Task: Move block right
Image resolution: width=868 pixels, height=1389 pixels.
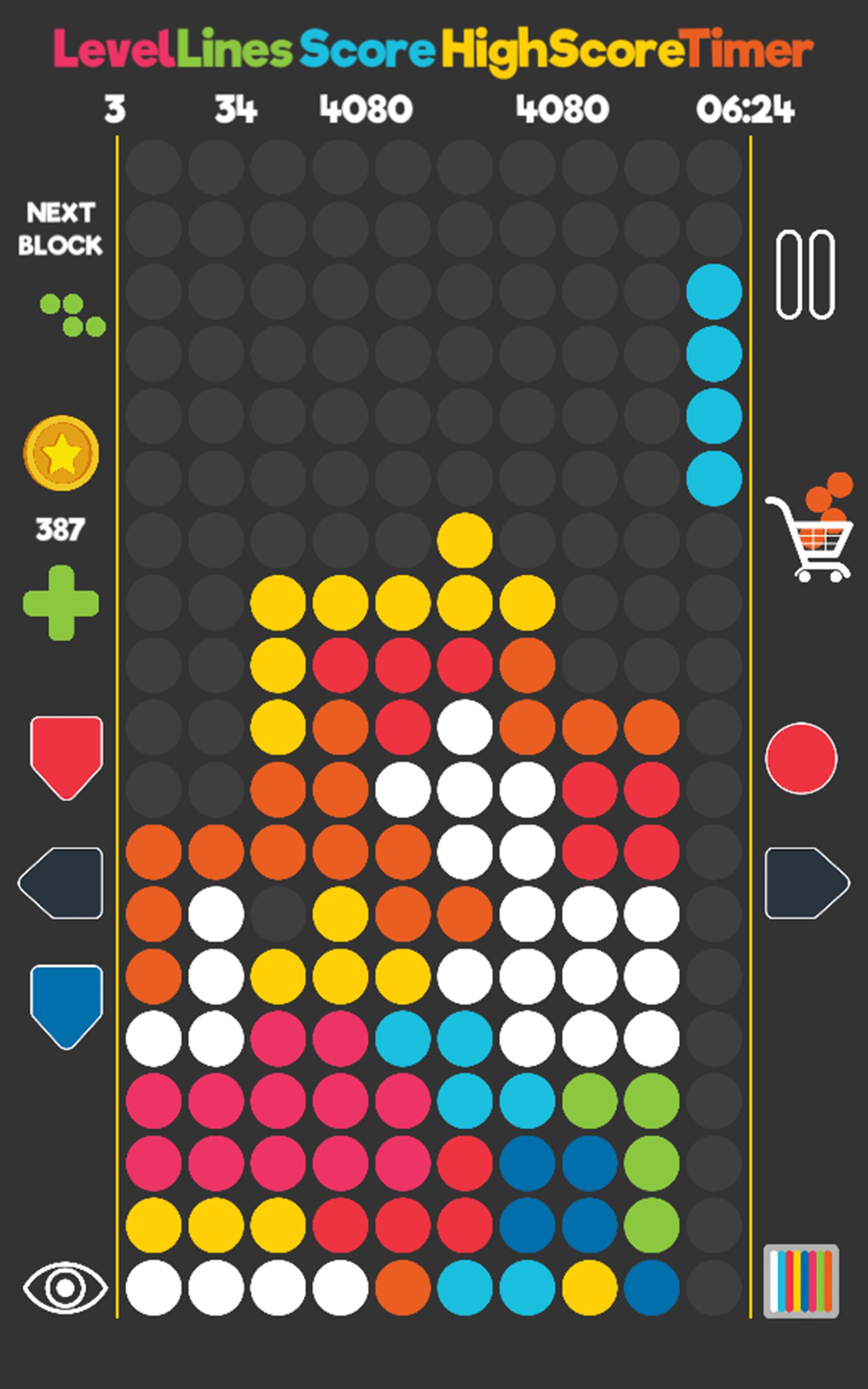Action: tap(806, 883)
